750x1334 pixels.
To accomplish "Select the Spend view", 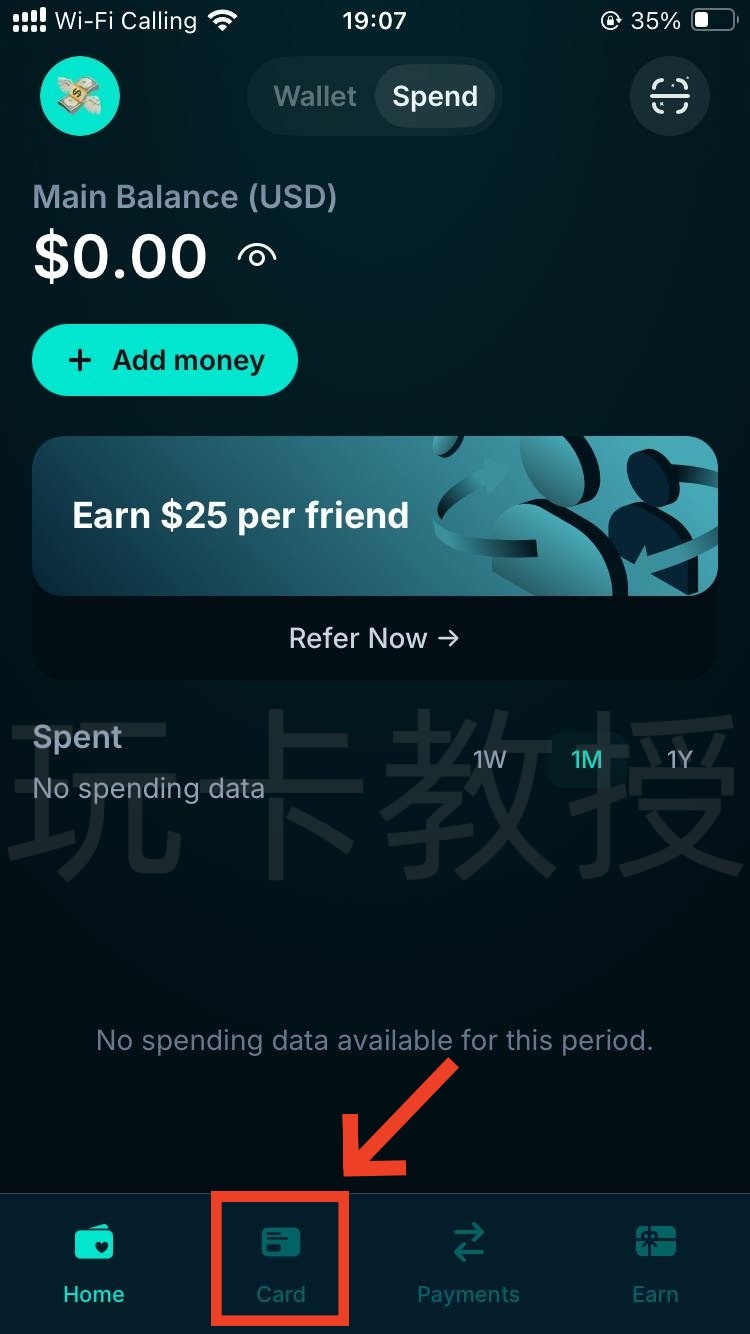I will [435, 97].
